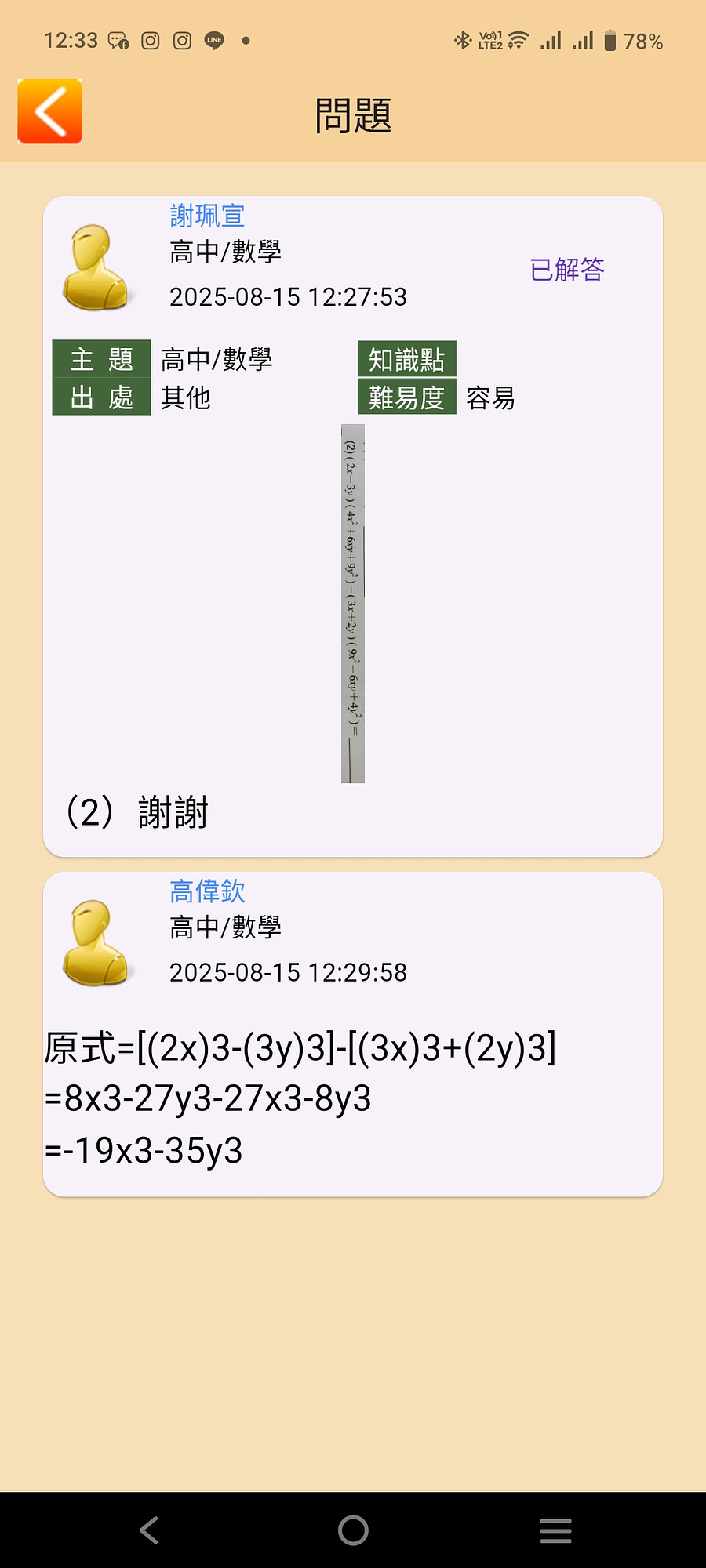
Task: Open 高偉欽's profile name link
Action: pos(207,891)
